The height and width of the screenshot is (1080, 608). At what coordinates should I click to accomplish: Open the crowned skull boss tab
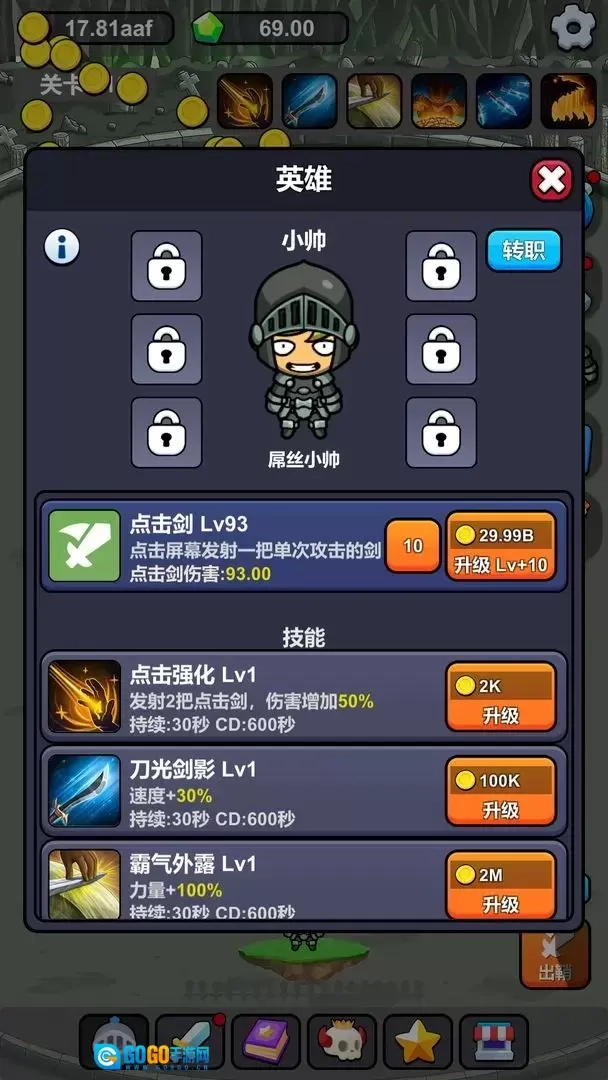coord(342,1043)
